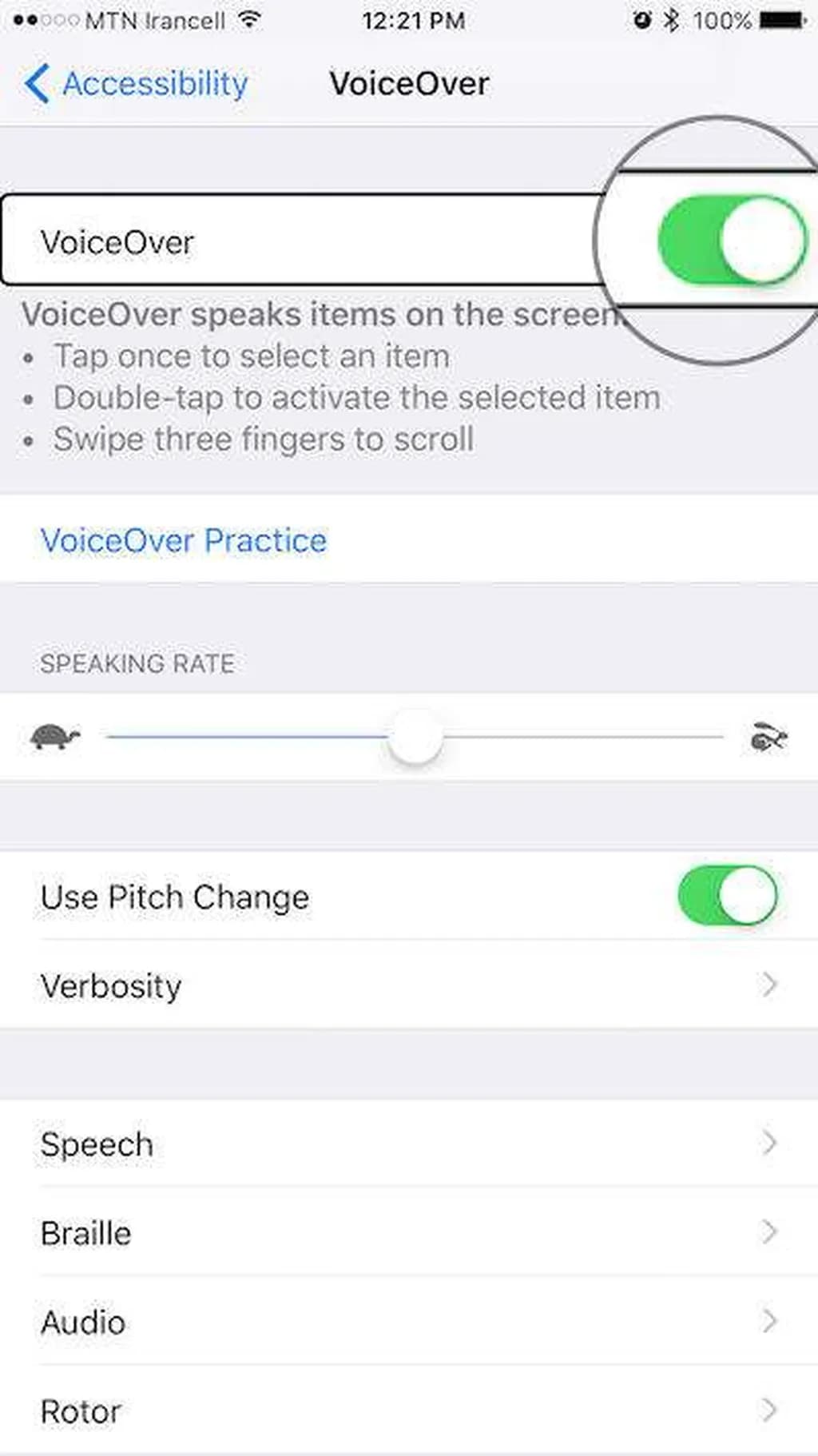This screenshot has height=1456, width=818.
Task: Open Rotor settings
Action: click(x=407, y=1411)
